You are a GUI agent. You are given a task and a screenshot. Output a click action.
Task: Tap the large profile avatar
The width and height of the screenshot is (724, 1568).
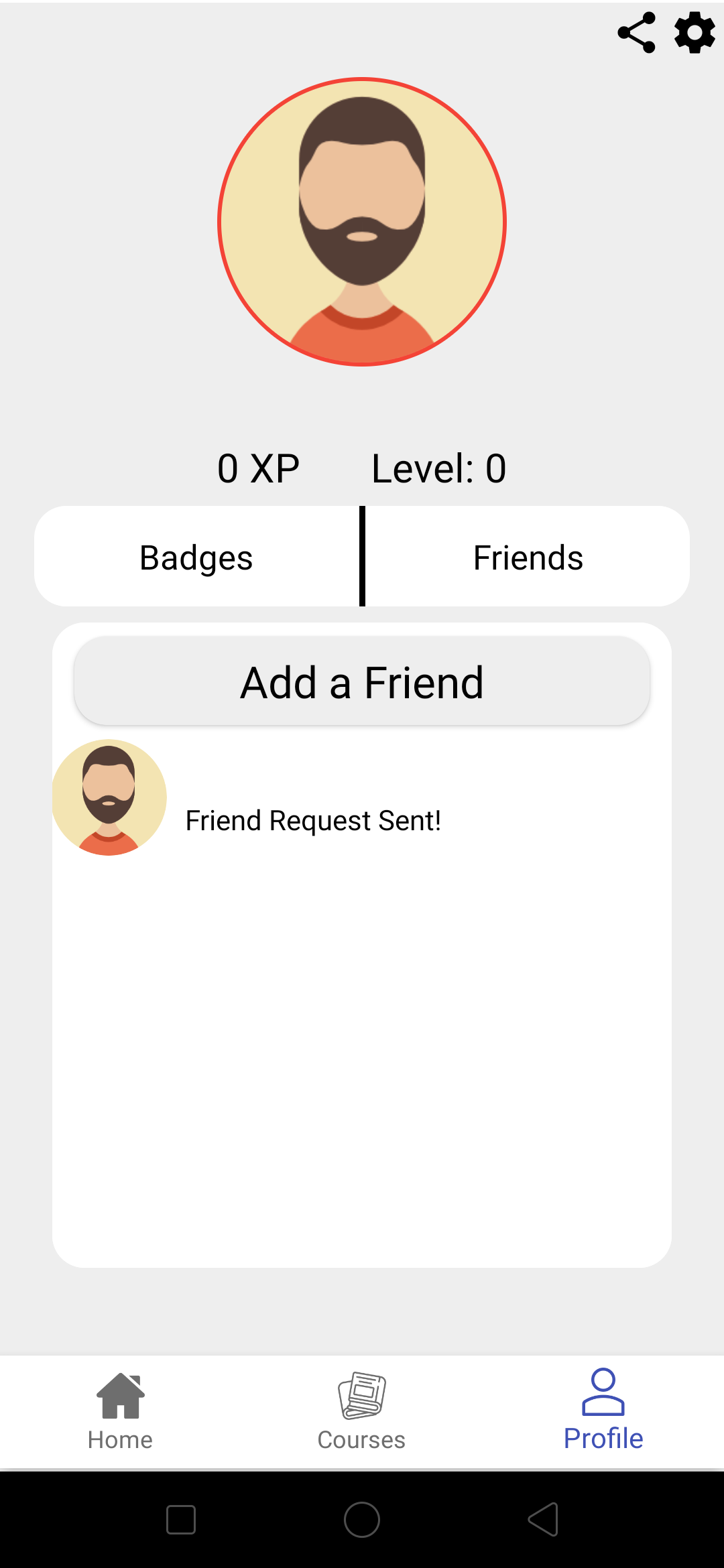tap(362, 222)
